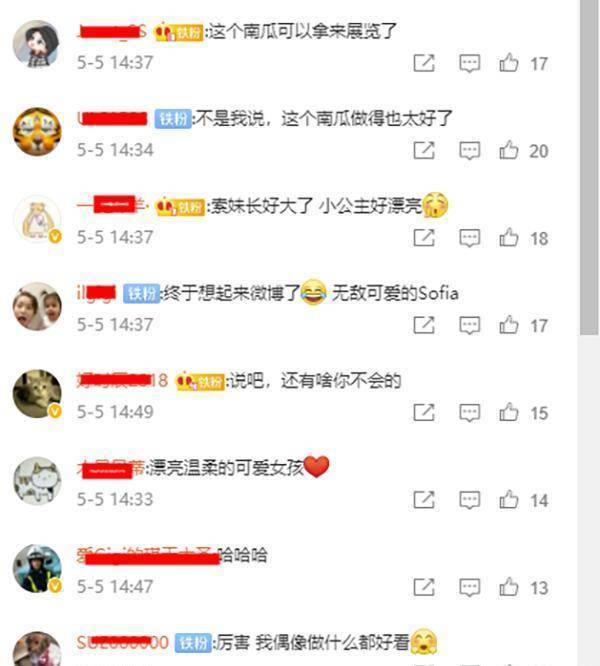Open the cat avatar beside '说吧，还有啥你不会的'
Screen dimensions: 600x666
[37, 393]
